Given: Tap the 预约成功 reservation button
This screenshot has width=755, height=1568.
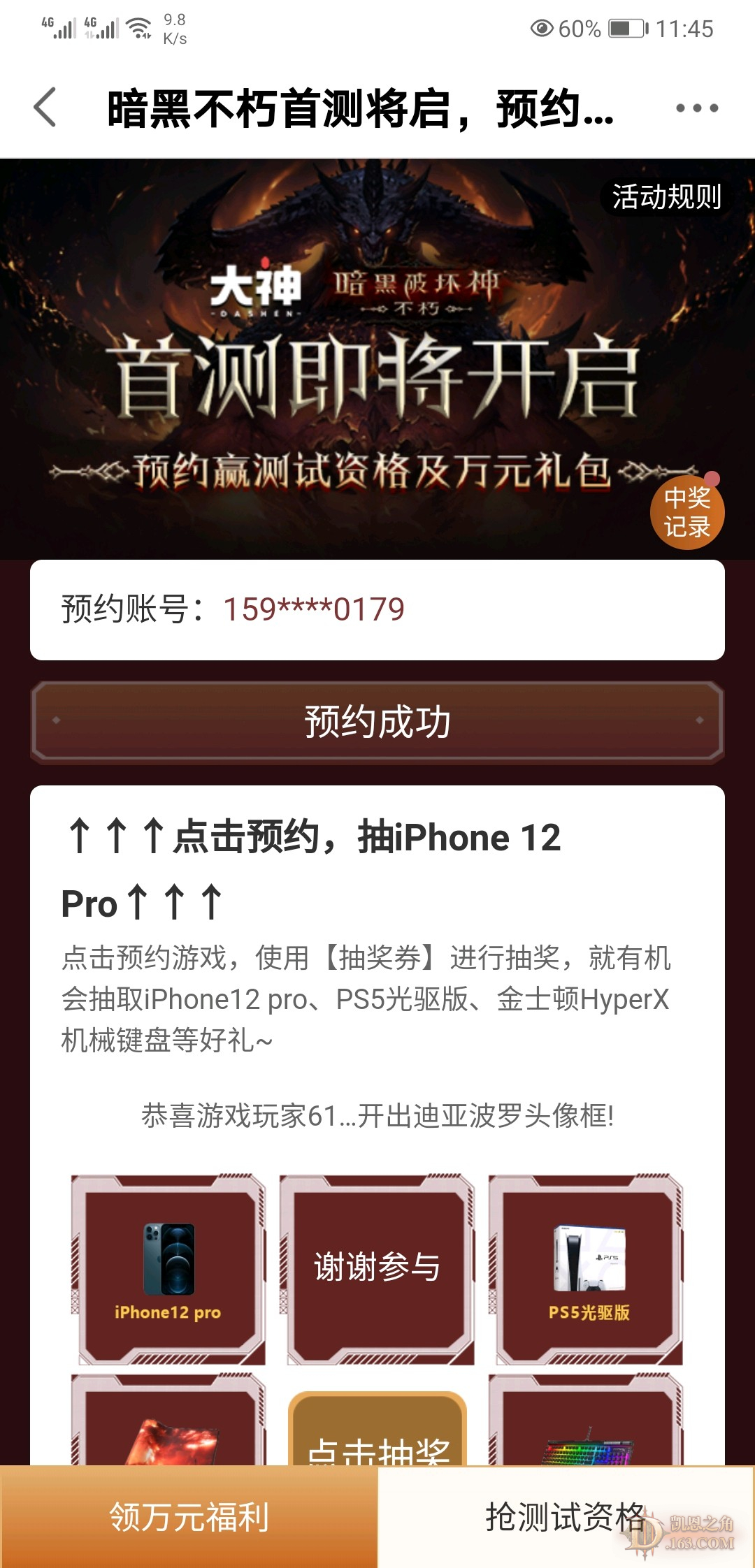Looking at the screenshot, I should coord(377,722).
